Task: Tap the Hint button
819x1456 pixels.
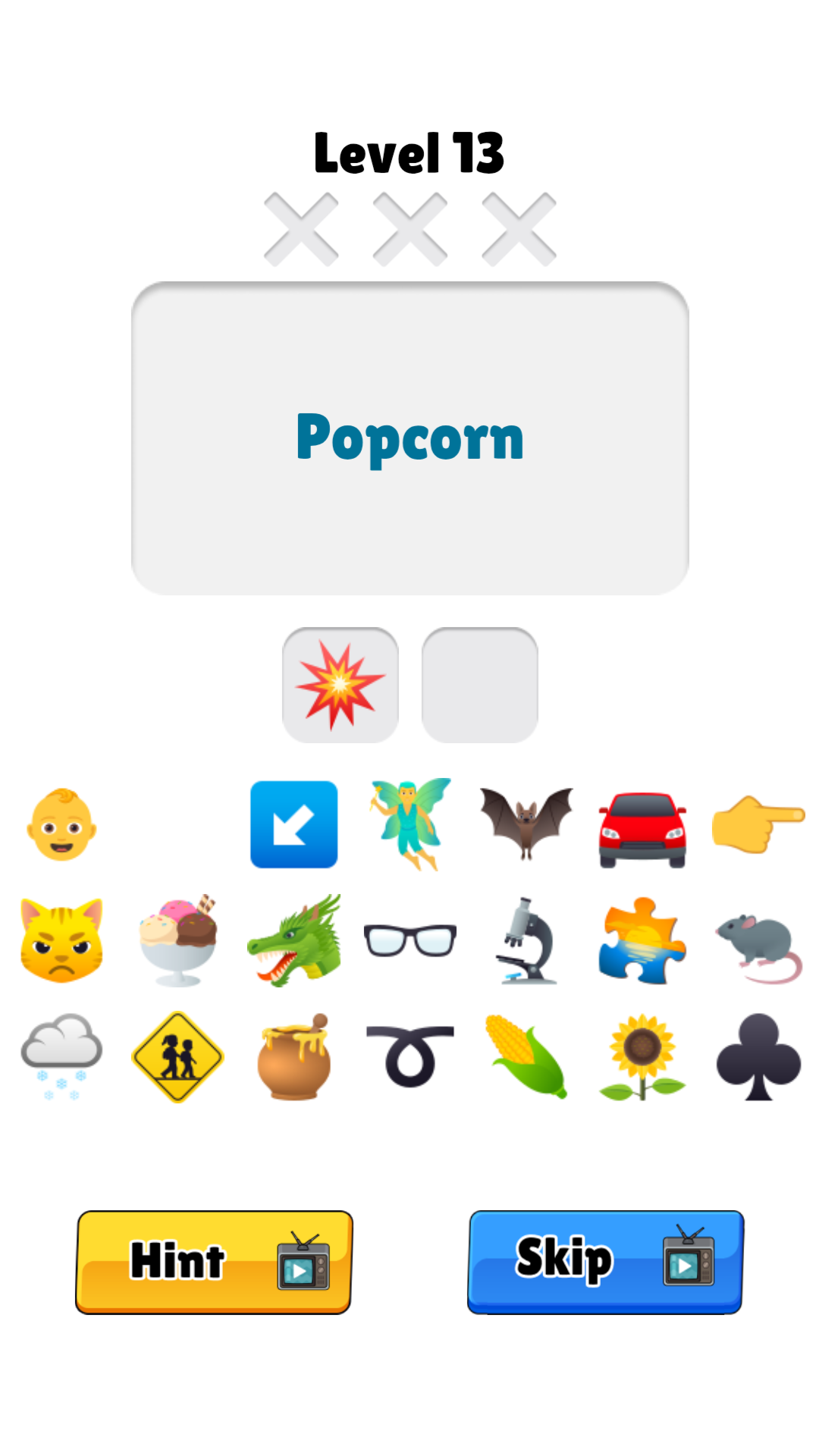Action: (x=214, y=1262)
